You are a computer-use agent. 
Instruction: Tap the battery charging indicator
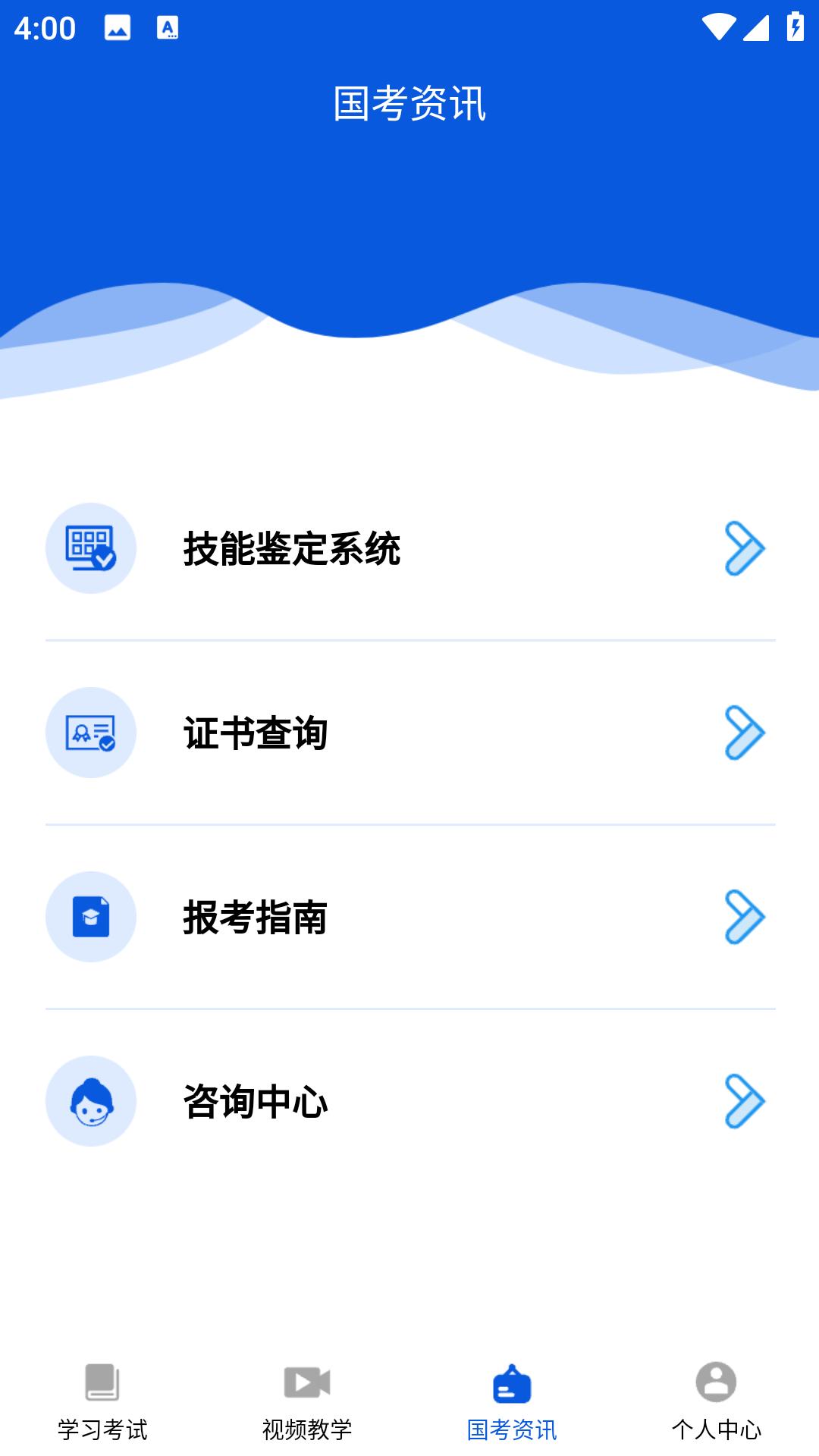(x=794, y=25)
